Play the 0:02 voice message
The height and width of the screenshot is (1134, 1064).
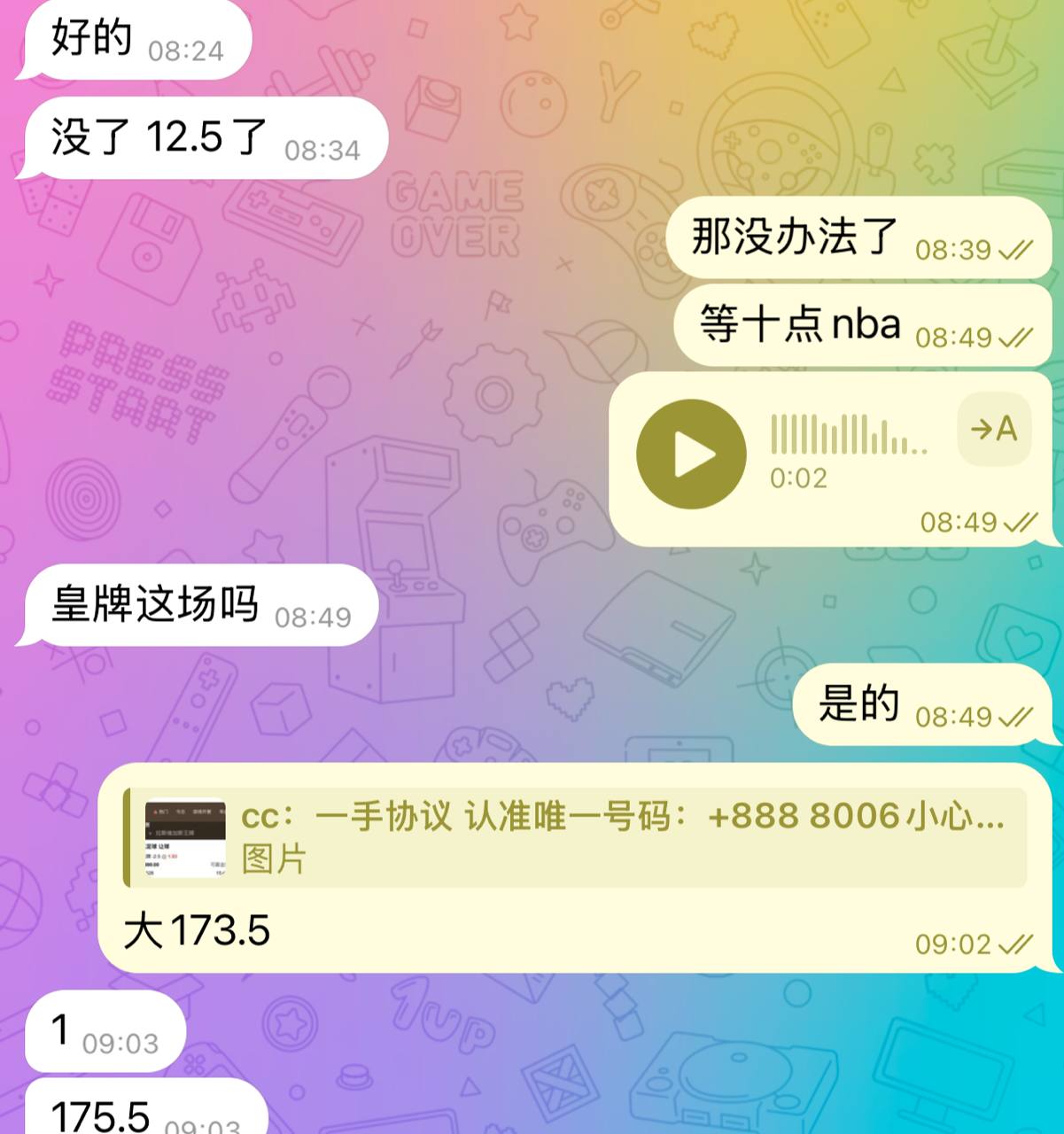[x=691, y=454]
